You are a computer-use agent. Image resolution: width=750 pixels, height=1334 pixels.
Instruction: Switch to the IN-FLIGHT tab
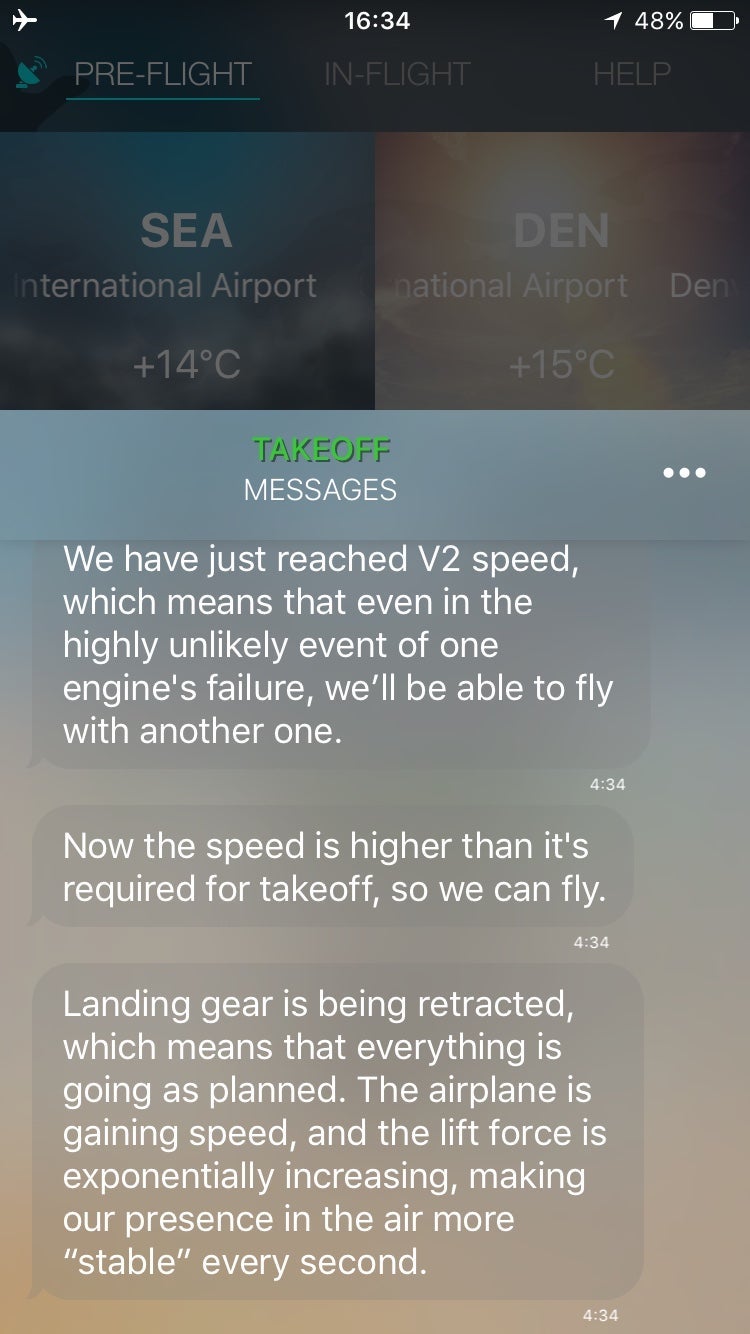coord(396,74)
